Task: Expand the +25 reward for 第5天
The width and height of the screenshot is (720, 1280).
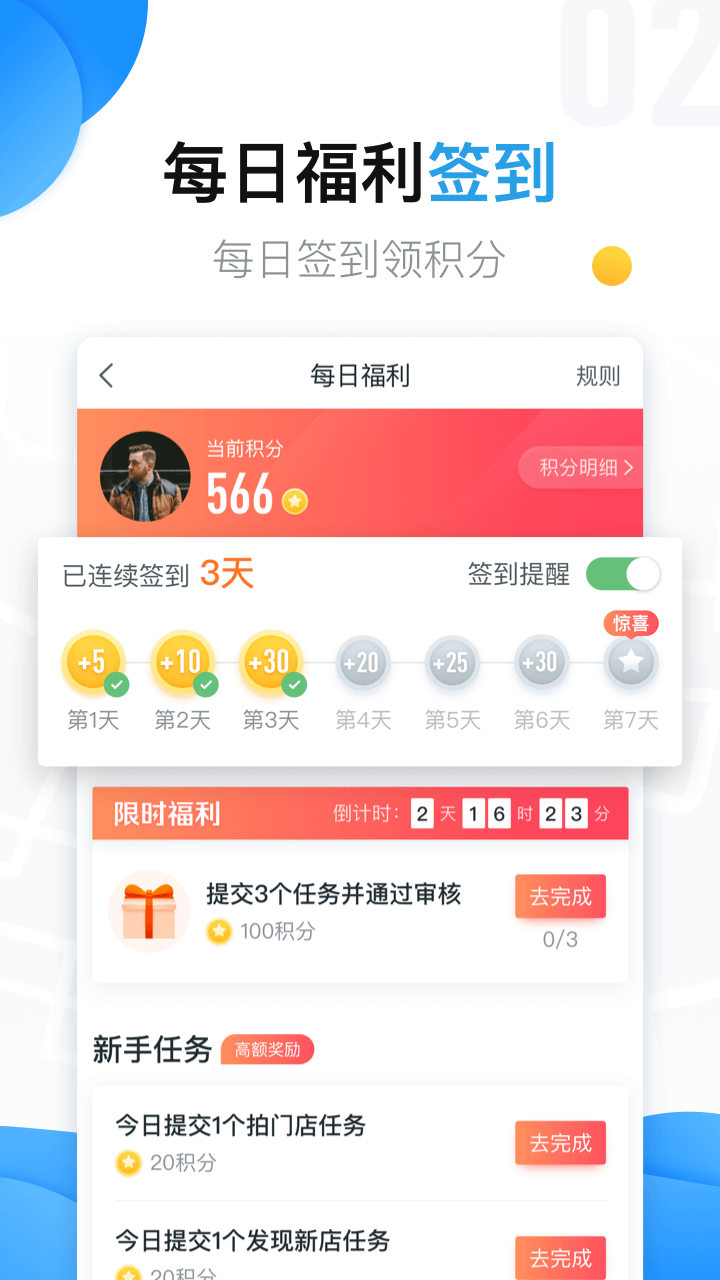Action: [451, 661]
